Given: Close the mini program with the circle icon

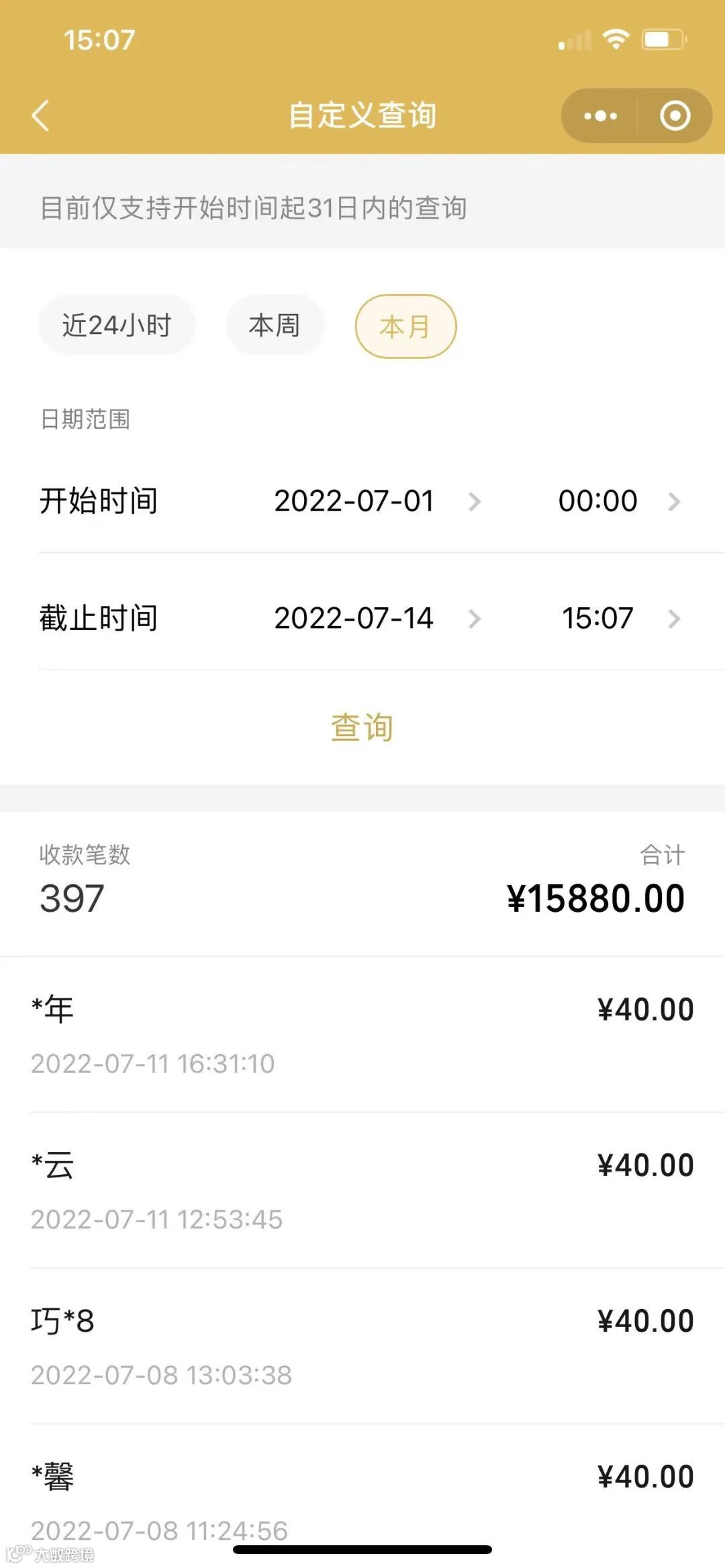Looking at the screenshot, I should pos(675,116).
